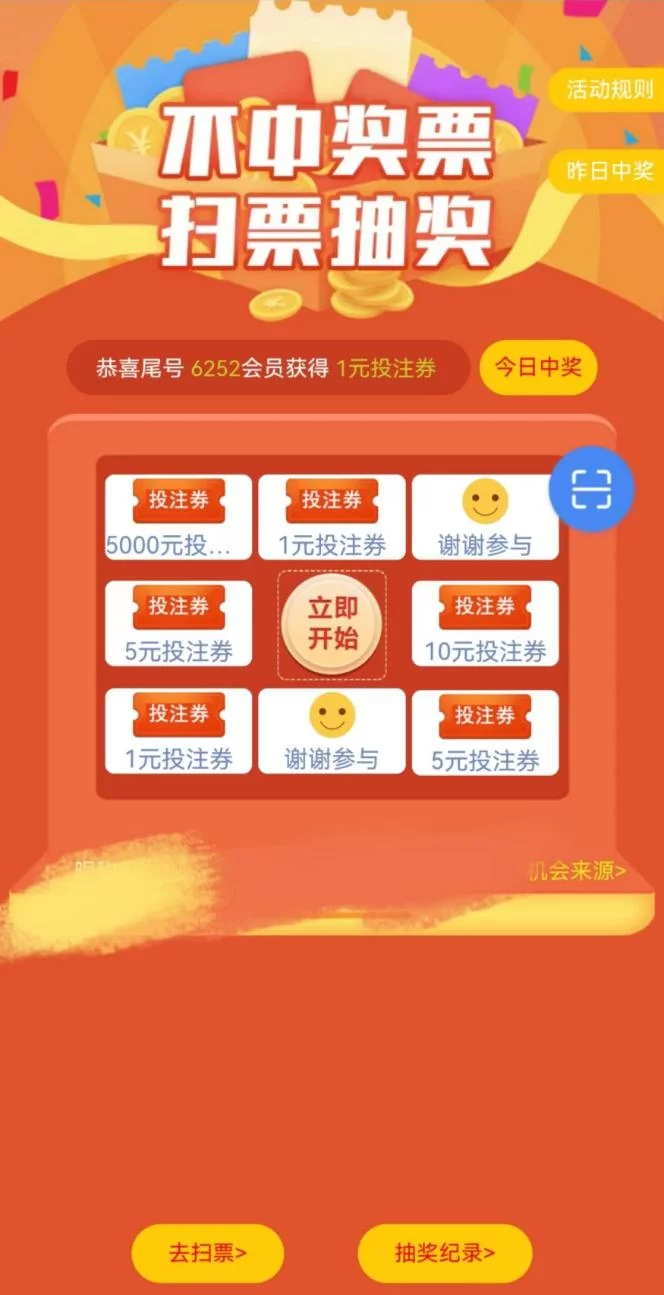Open the 机会来源 link
664x1295 pixels.
578,870
